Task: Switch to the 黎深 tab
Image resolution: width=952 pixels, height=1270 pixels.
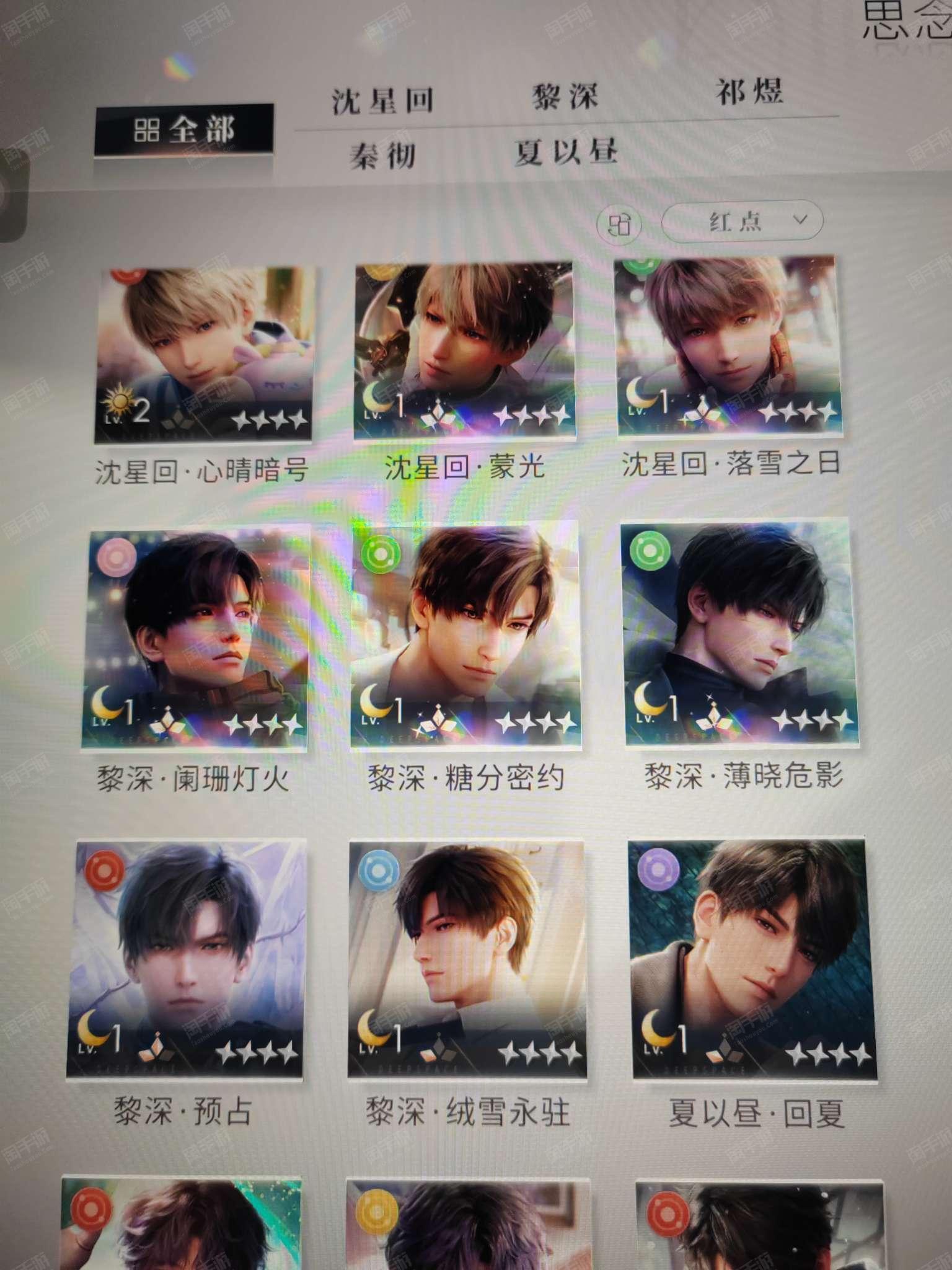Action: pyautogui.click(x=565, y=96)
